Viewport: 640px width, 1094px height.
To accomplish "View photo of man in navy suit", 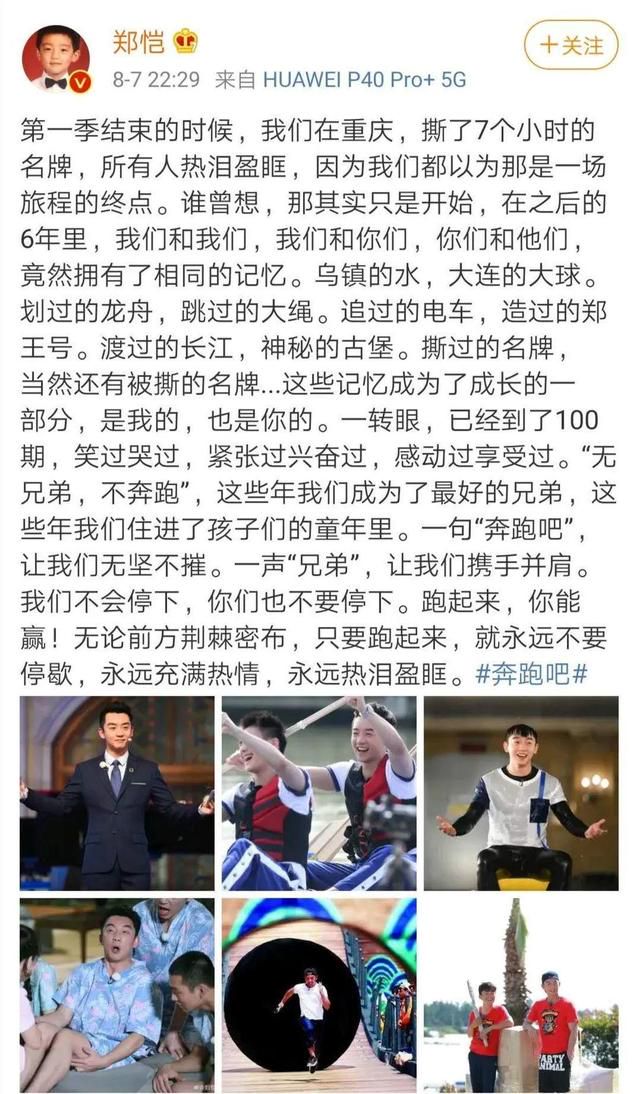I will tap(117, 793).
